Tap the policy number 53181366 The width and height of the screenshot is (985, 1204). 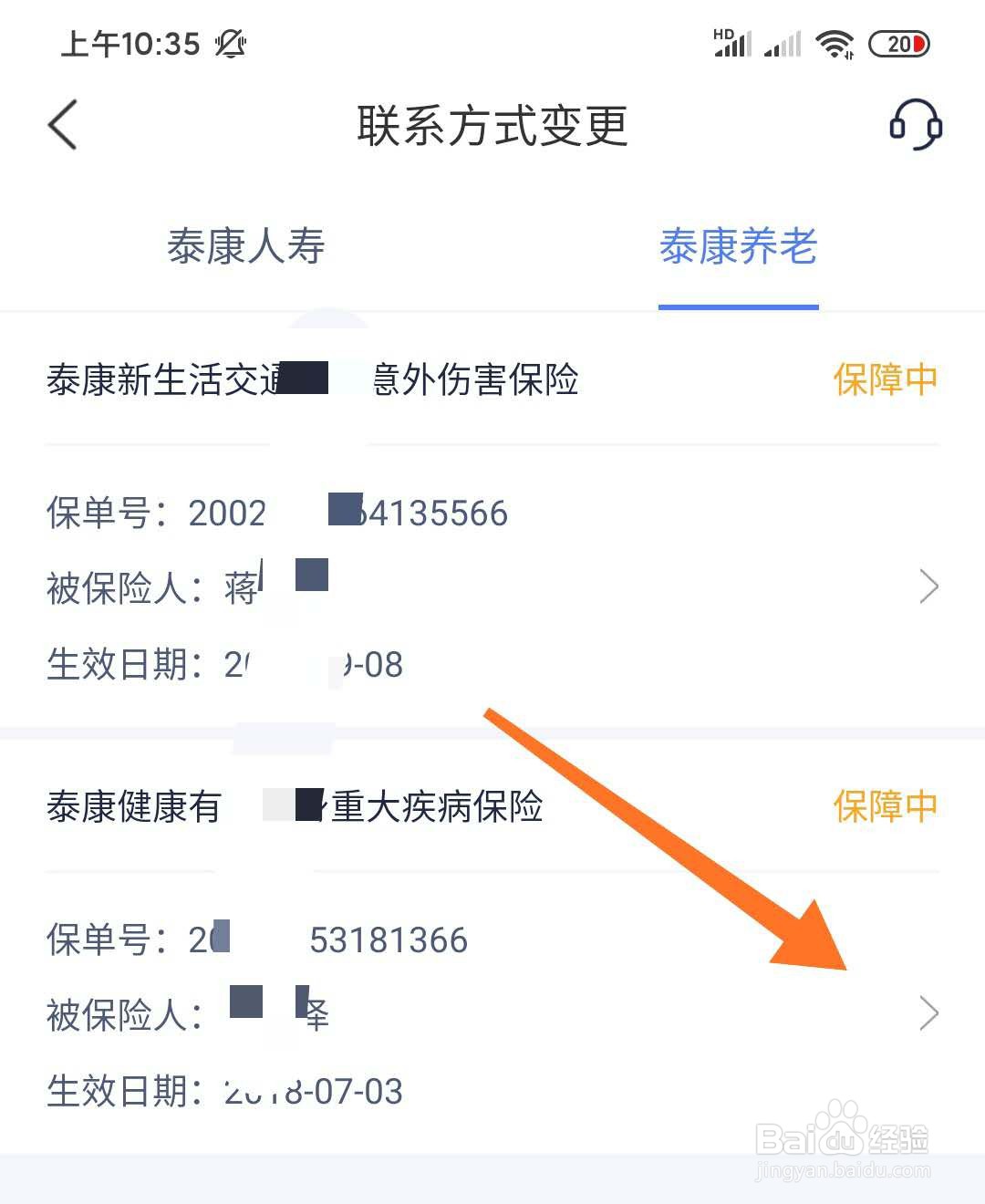tap(389, 939)
